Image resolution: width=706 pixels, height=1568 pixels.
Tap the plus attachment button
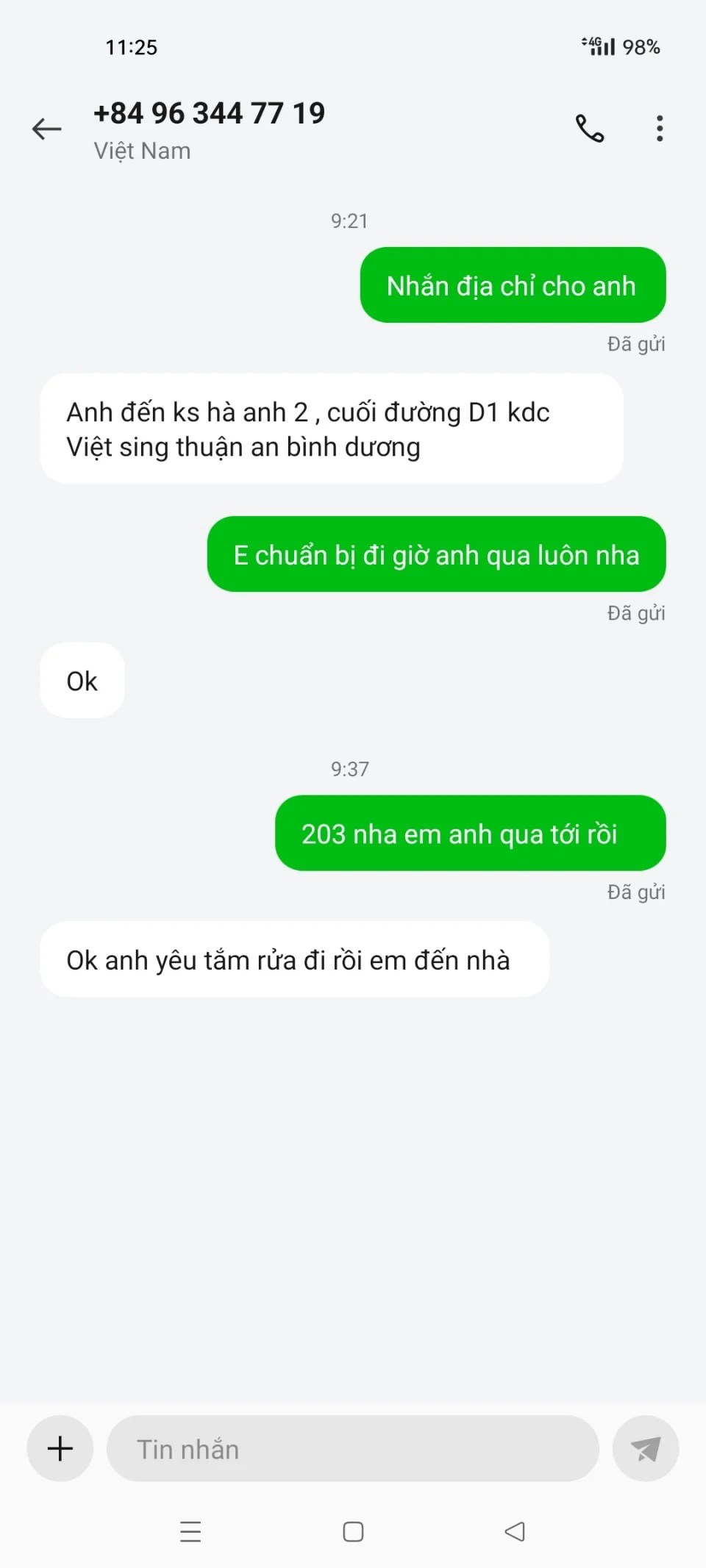60,1449
